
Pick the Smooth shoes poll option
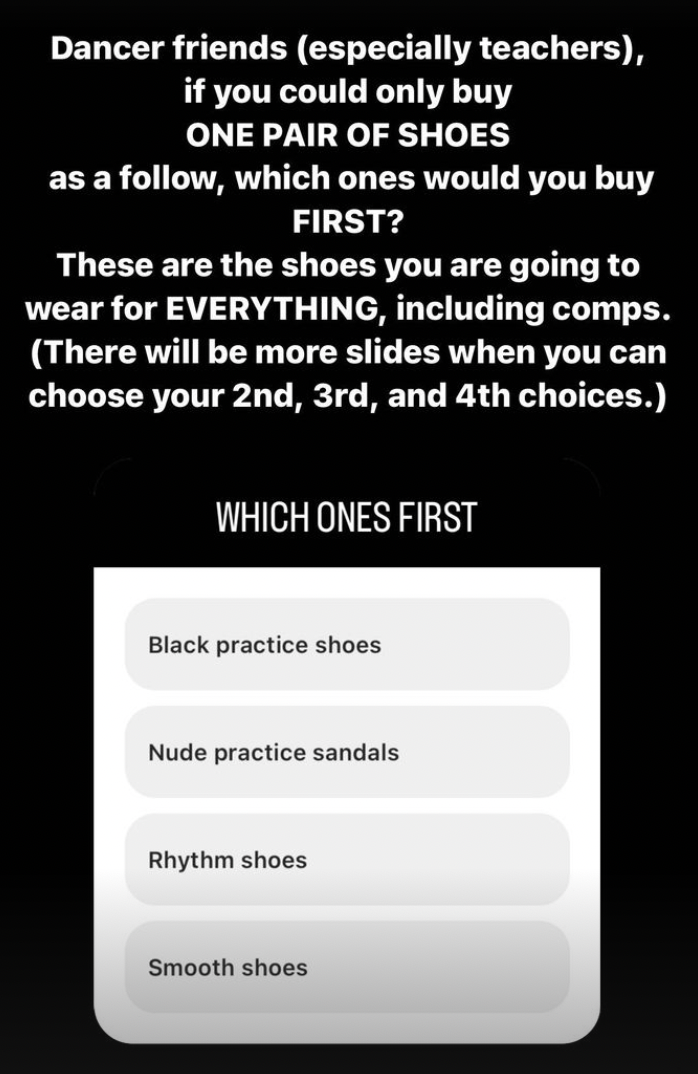[x=346, y=967]
